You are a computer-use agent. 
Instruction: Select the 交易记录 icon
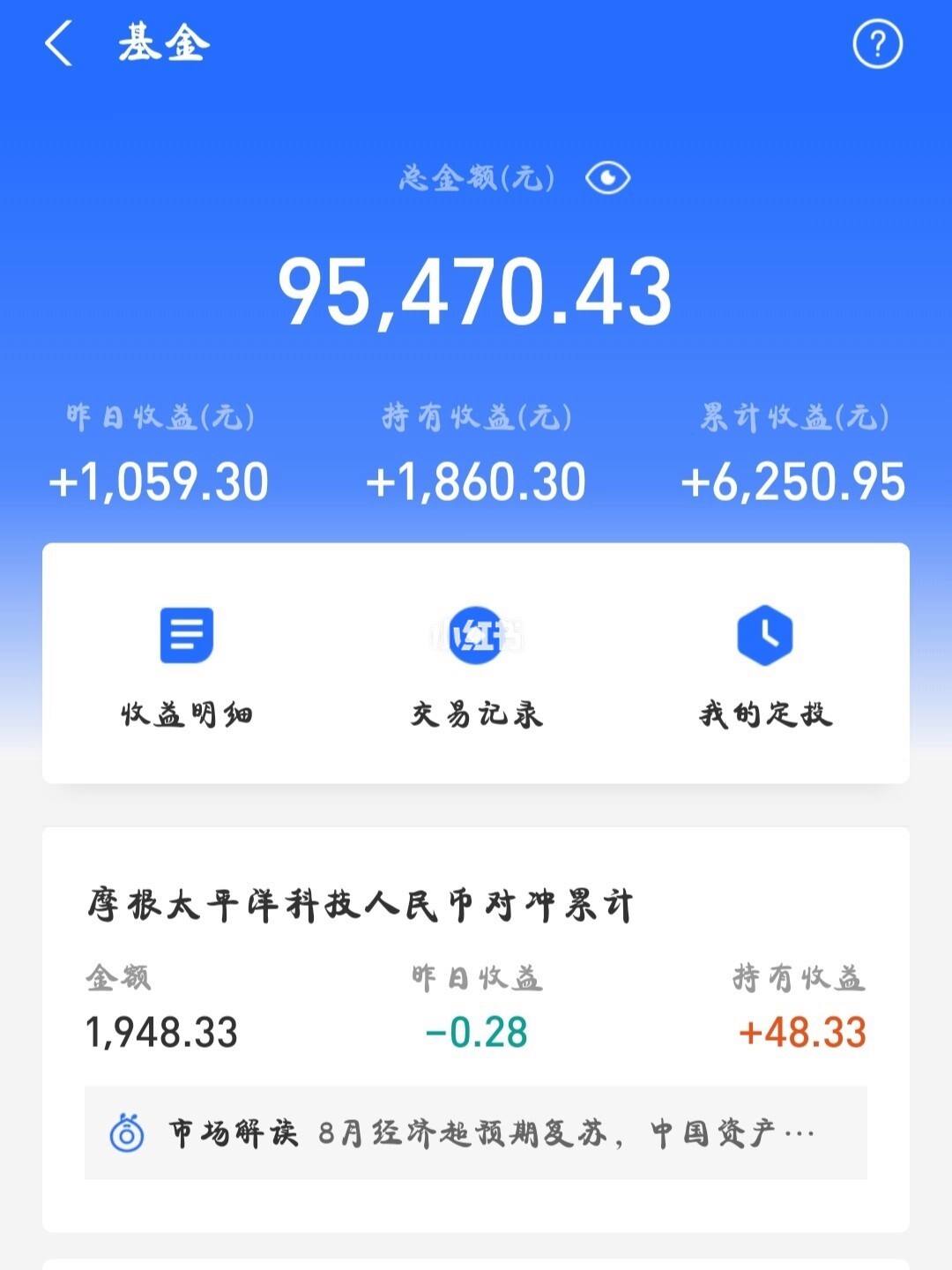476,635
